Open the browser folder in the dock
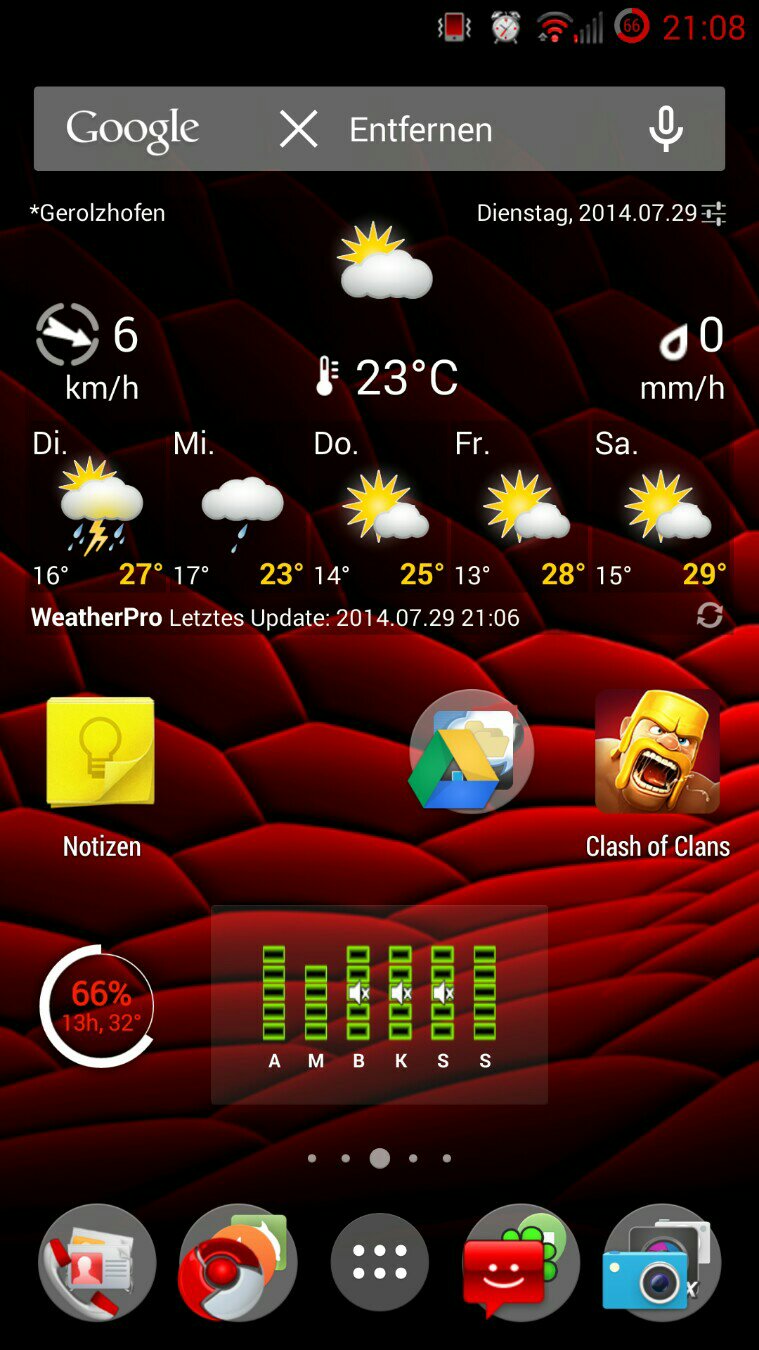The image size is (759, 1350). tap(238, 1263)
